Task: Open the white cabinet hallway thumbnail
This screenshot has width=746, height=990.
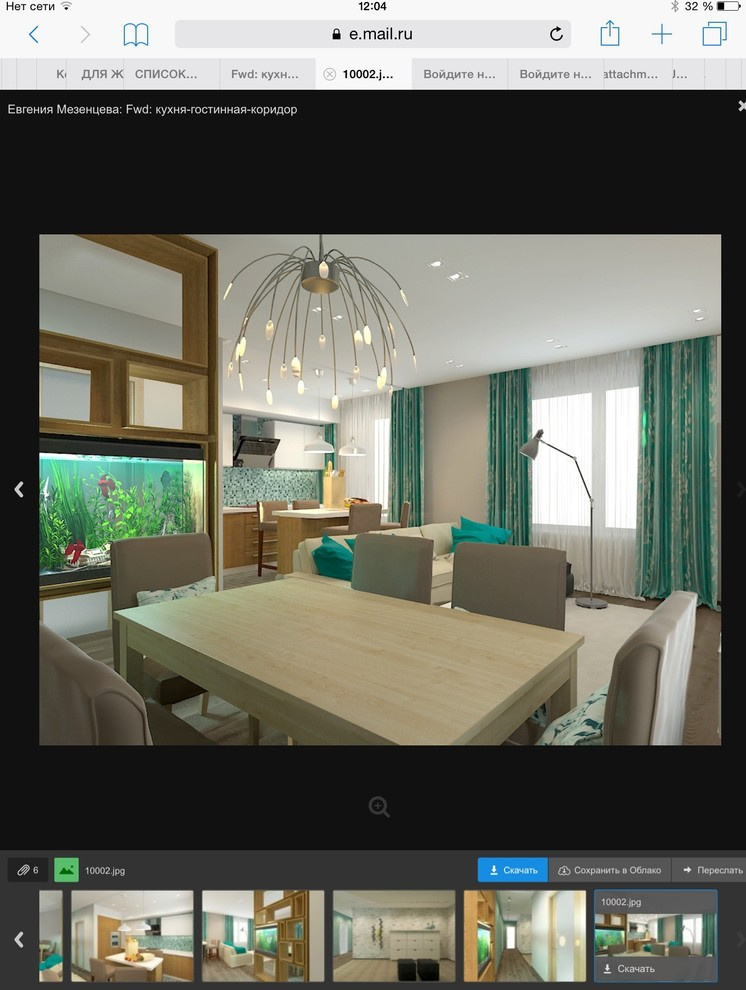Action: click(394, 937)
